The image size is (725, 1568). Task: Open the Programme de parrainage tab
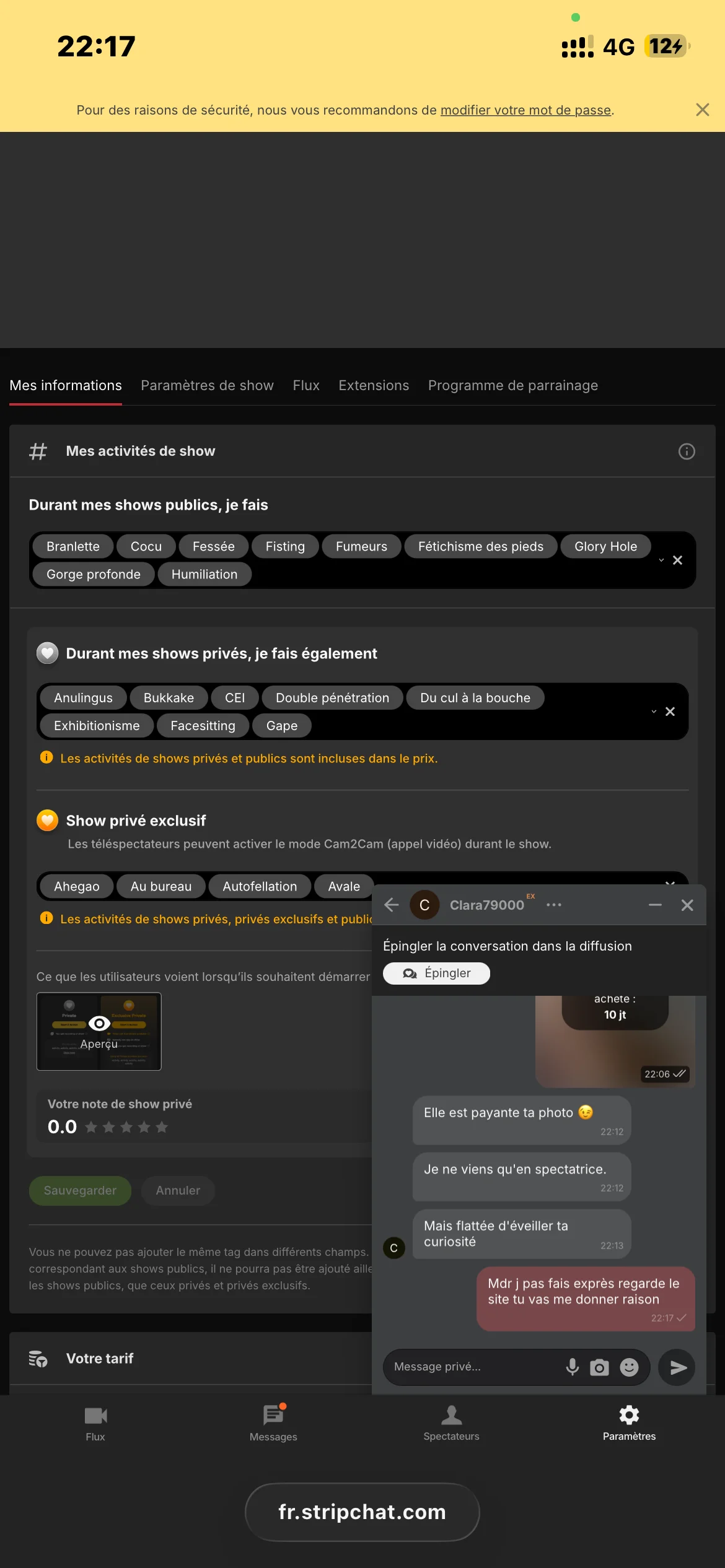(x=513, y=385)
